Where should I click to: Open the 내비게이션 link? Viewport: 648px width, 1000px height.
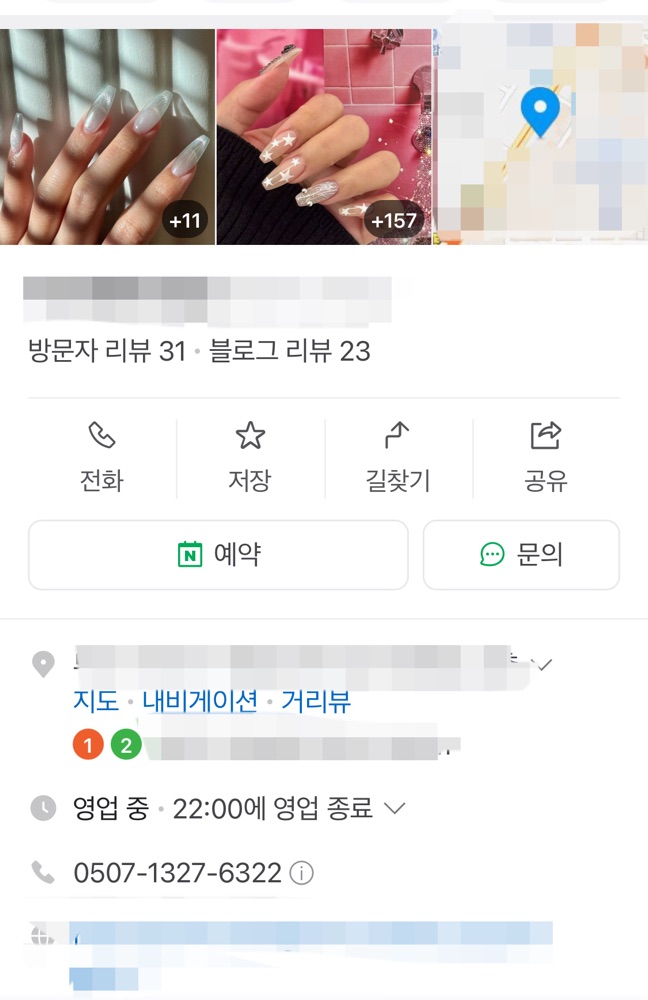tap(200, 701)
